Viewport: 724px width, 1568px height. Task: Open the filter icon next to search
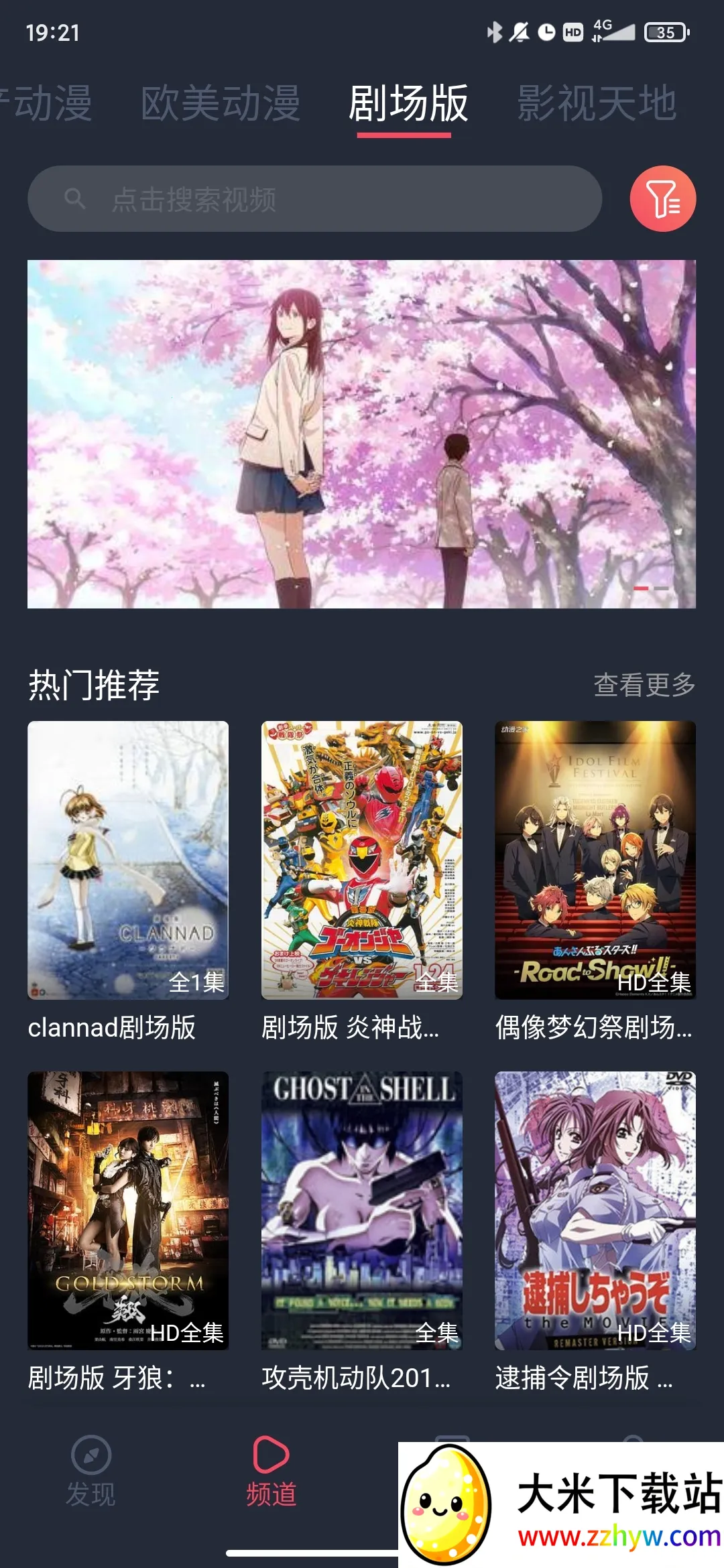click(x=662, y=199)
